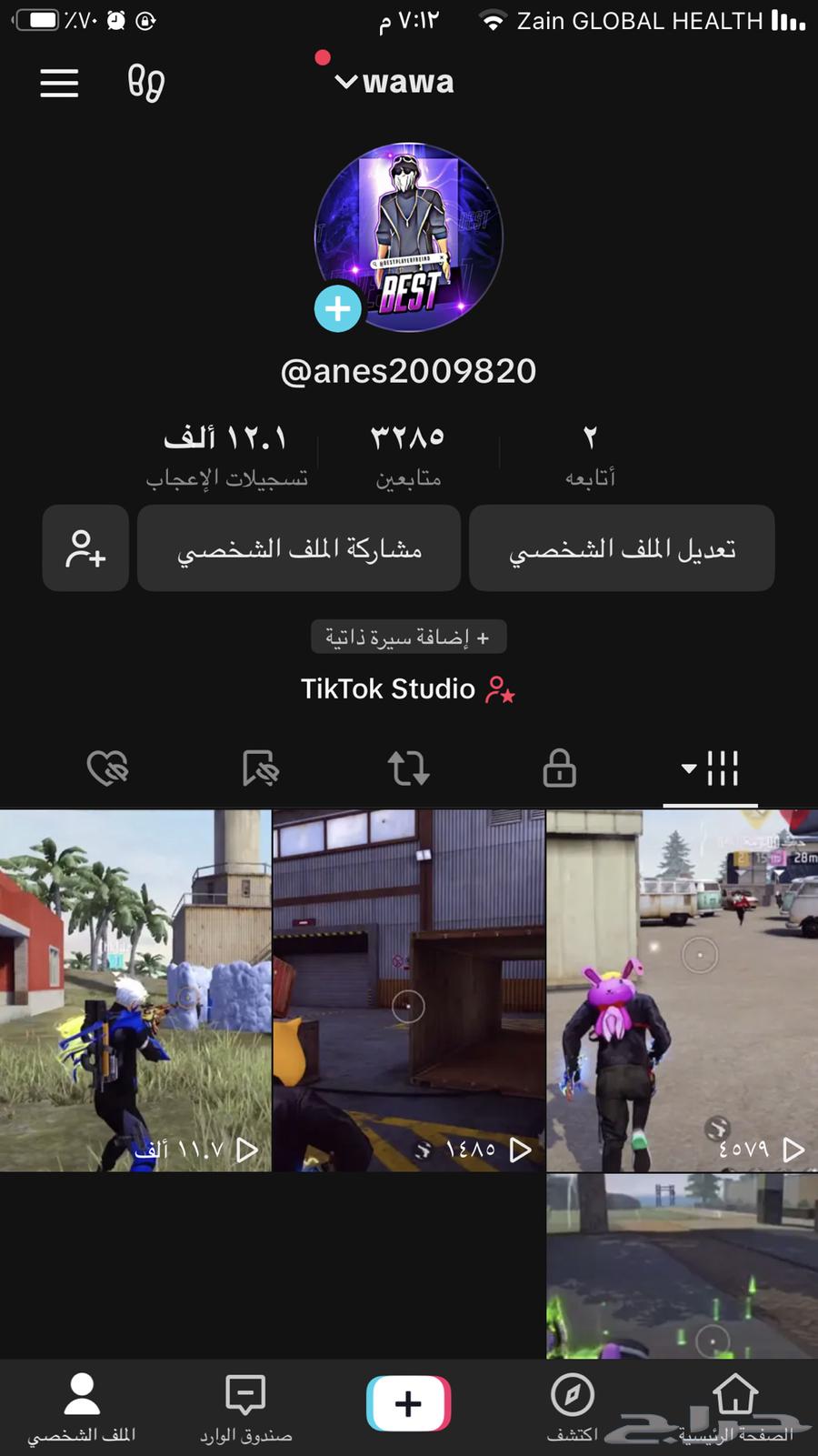Screen dimensions: 818x1456
Task: Open TikTok Studio
Action: (x=408, y=689)
